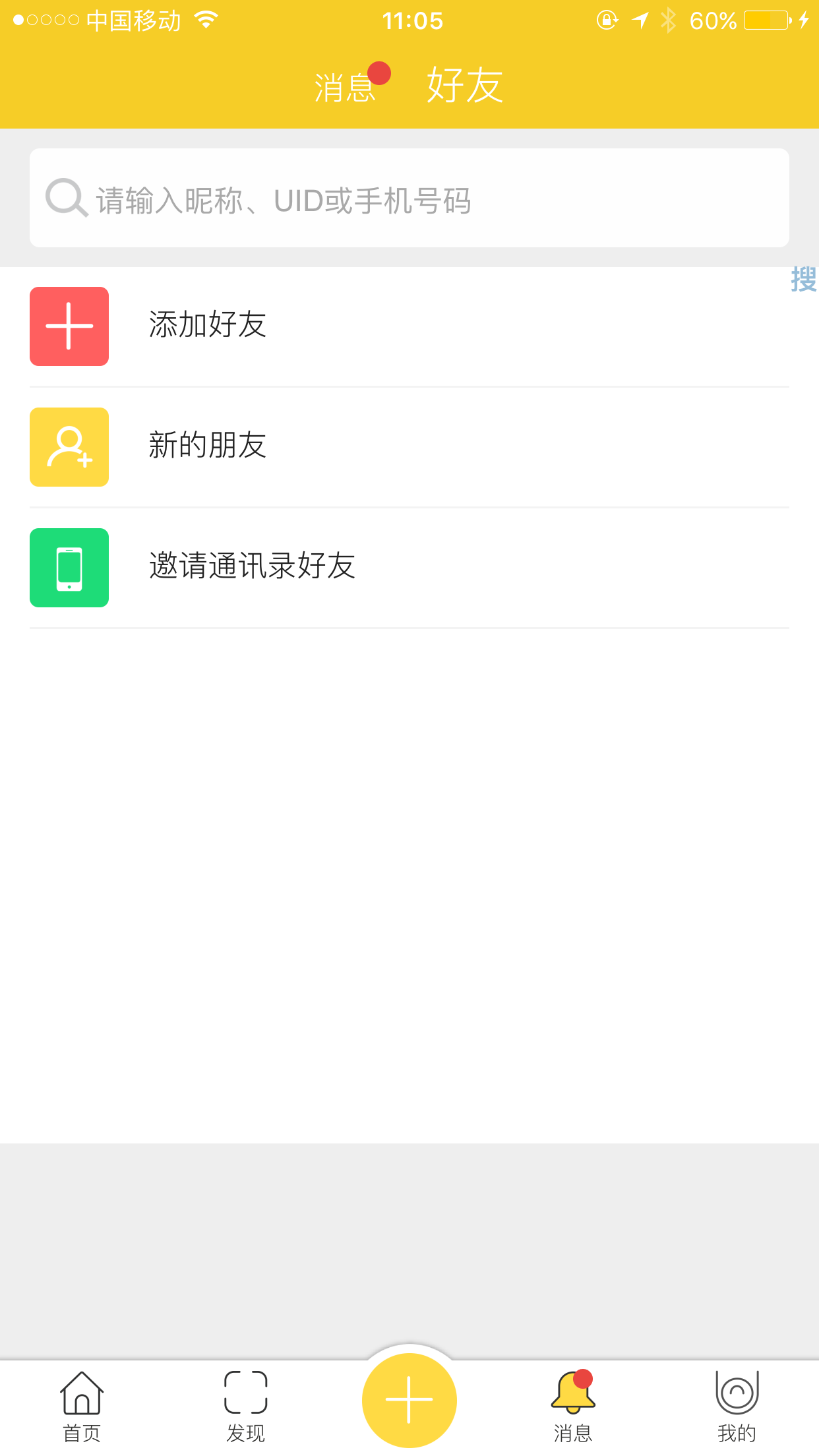
Task: Open 邀请通讯录好友 to invite contacts
Action: tap(409, 567)
